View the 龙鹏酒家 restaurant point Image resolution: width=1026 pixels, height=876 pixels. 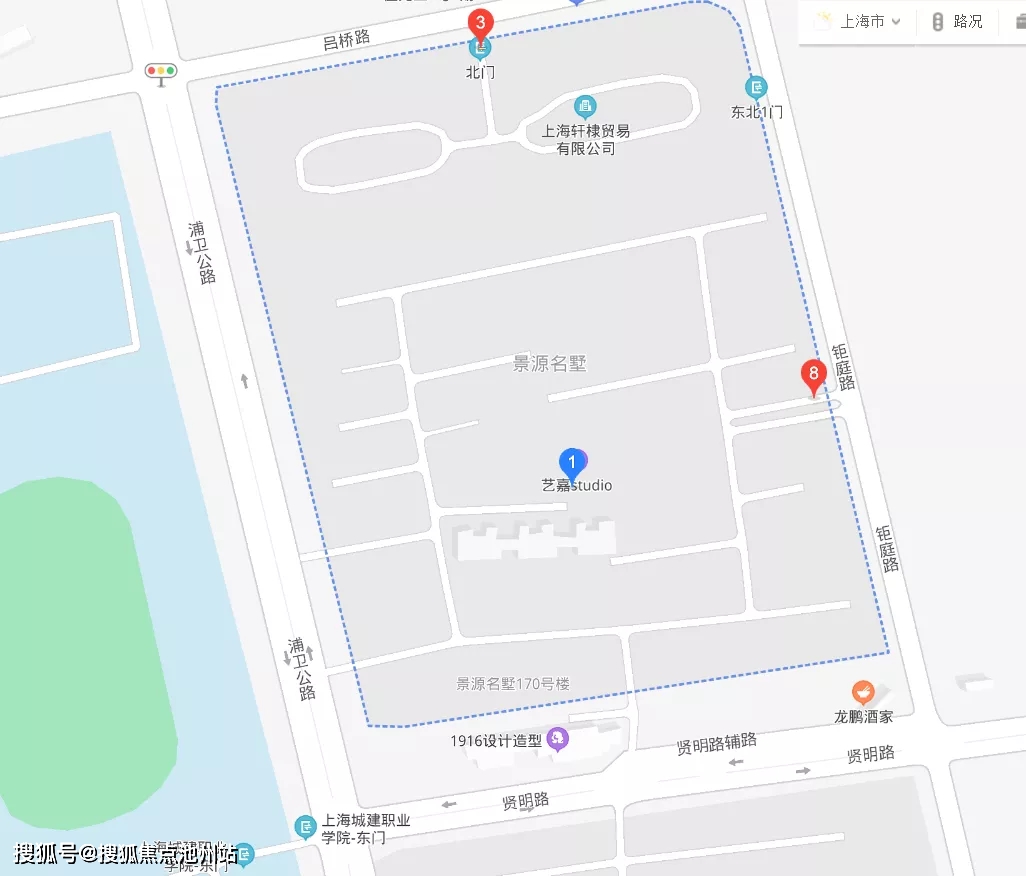(863, 692)
